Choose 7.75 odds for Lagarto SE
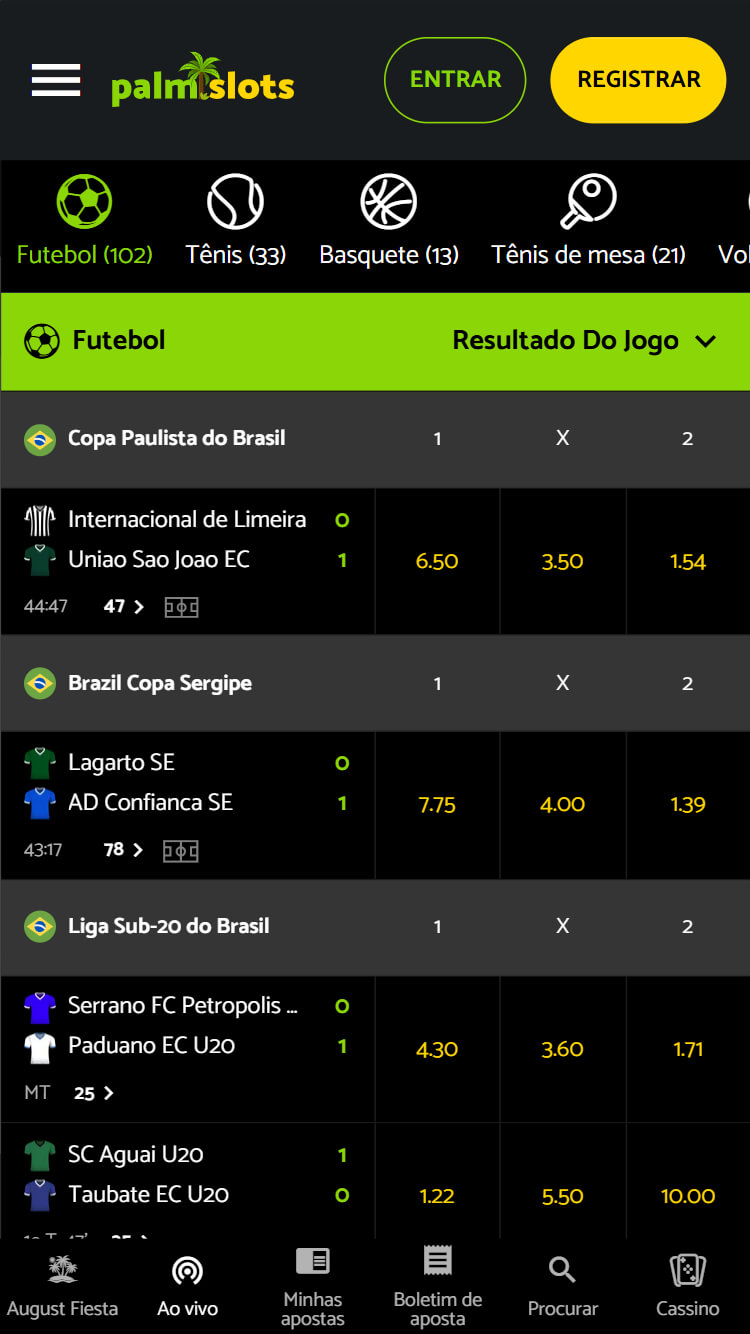The width and height of the screenshot is (750, 1334). click(x=437, y=805)
